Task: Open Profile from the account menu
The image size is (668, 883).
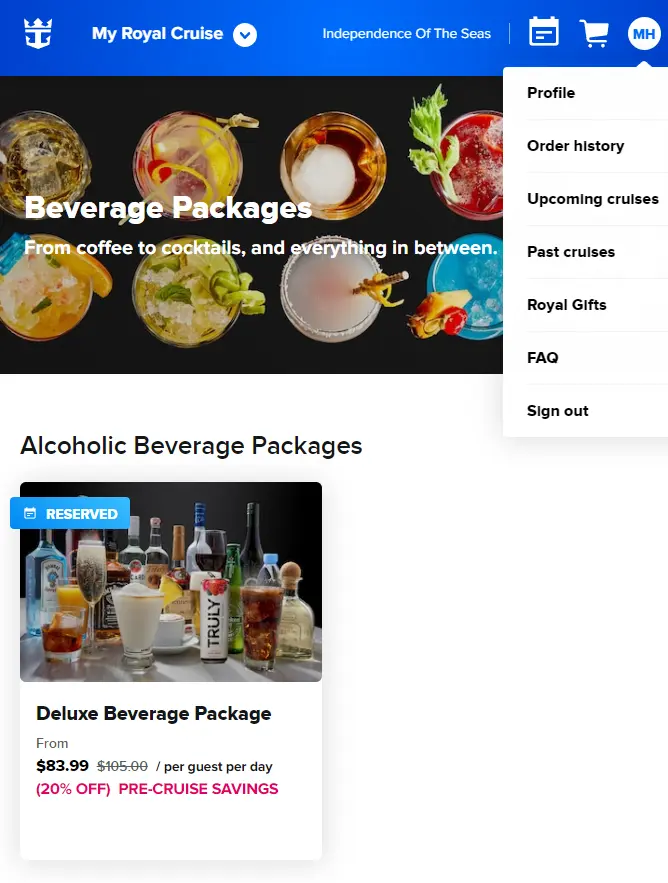Action: pos(551,93)
